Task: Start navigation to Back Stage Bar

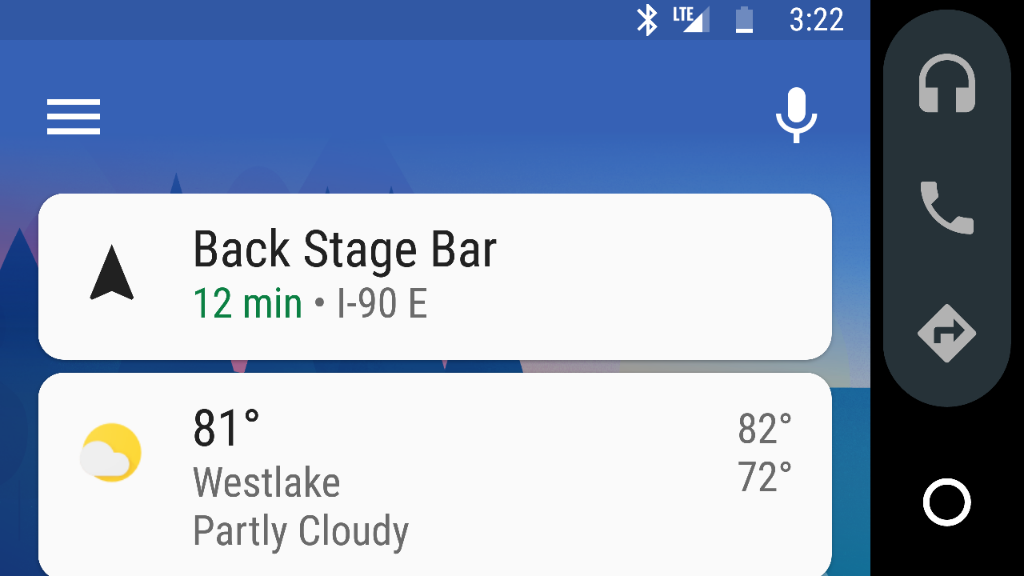Action: pyautogui.click(x=434, y=276)
